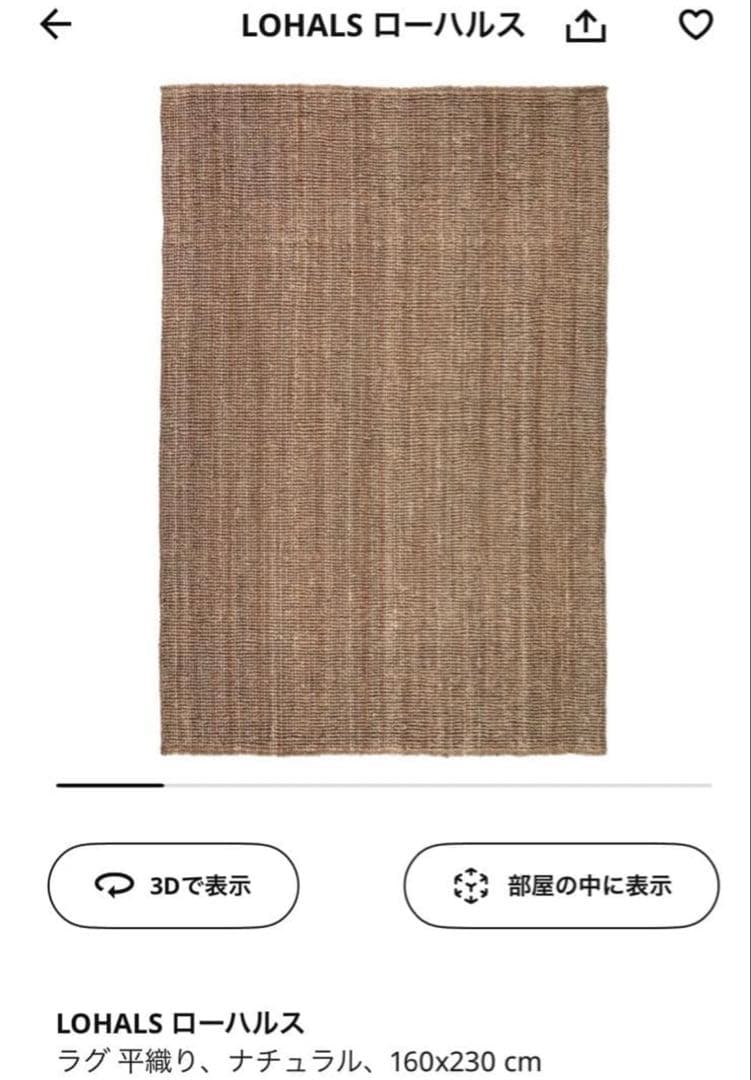Viewport: 751px width, 1080px height.
Task: Share the LOHALS rug page
Action: click(586, 28)
